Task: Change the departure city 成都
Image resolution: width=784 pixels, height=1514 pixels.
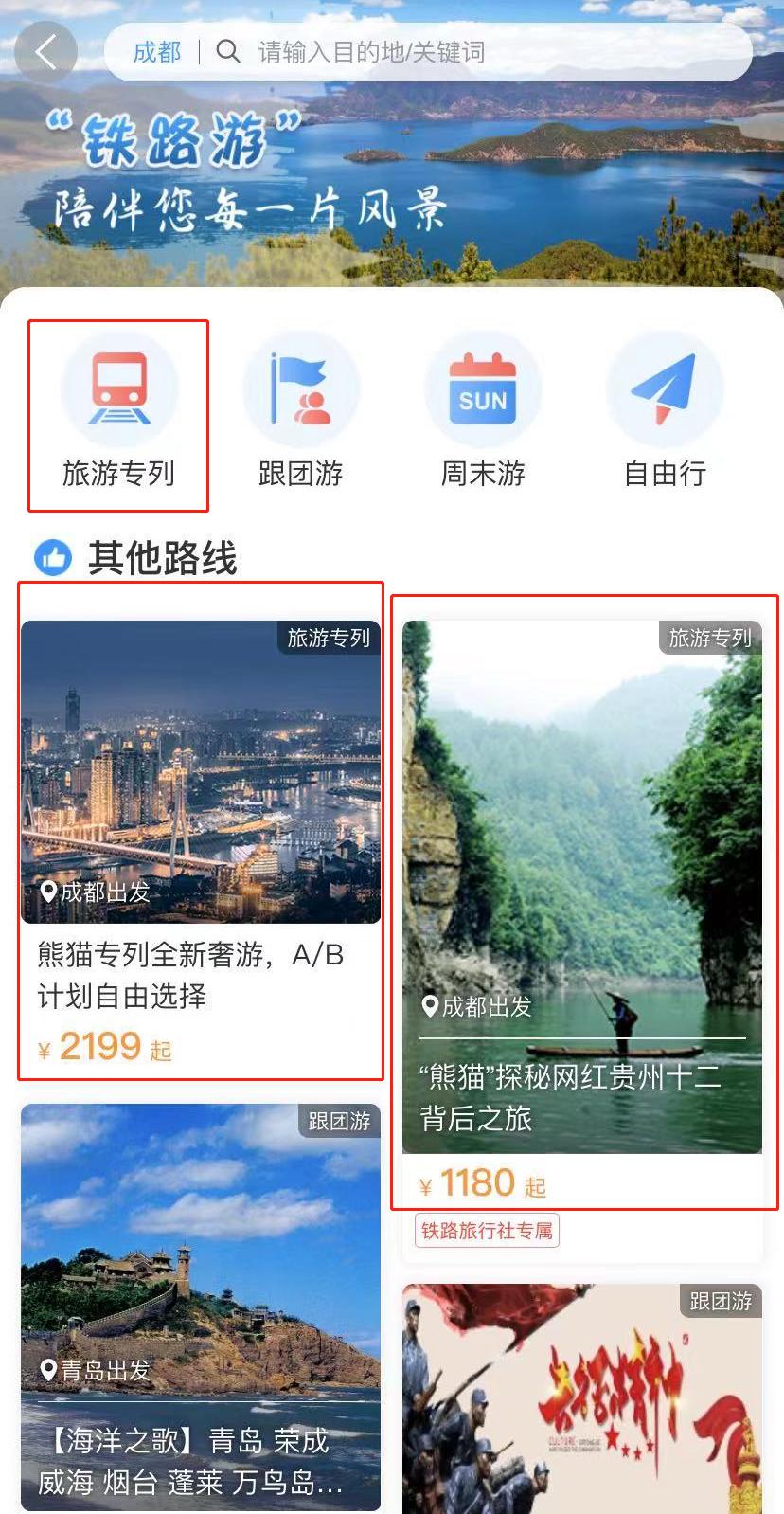Action: (x=156, y=52)
